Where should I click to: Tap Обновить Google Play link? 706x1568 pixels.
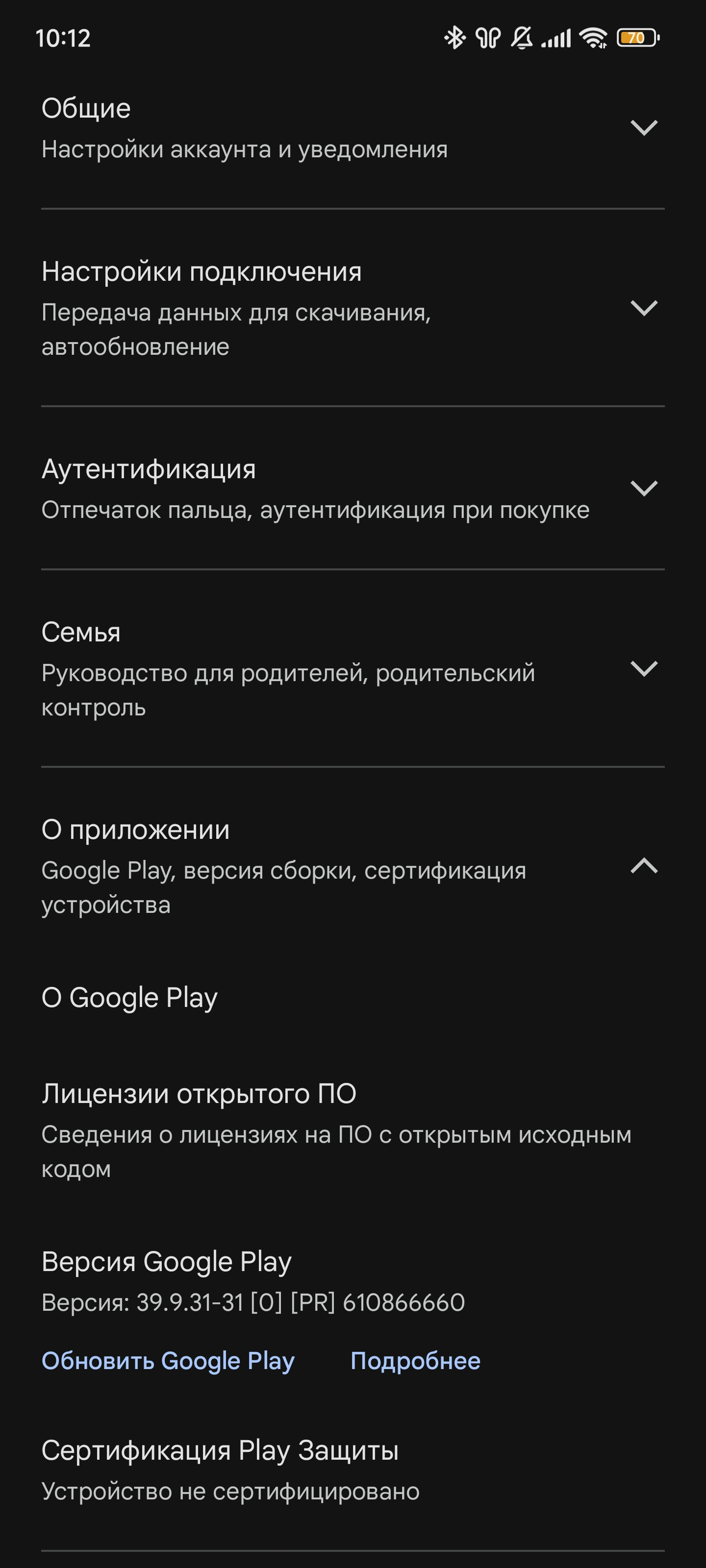168,1360
